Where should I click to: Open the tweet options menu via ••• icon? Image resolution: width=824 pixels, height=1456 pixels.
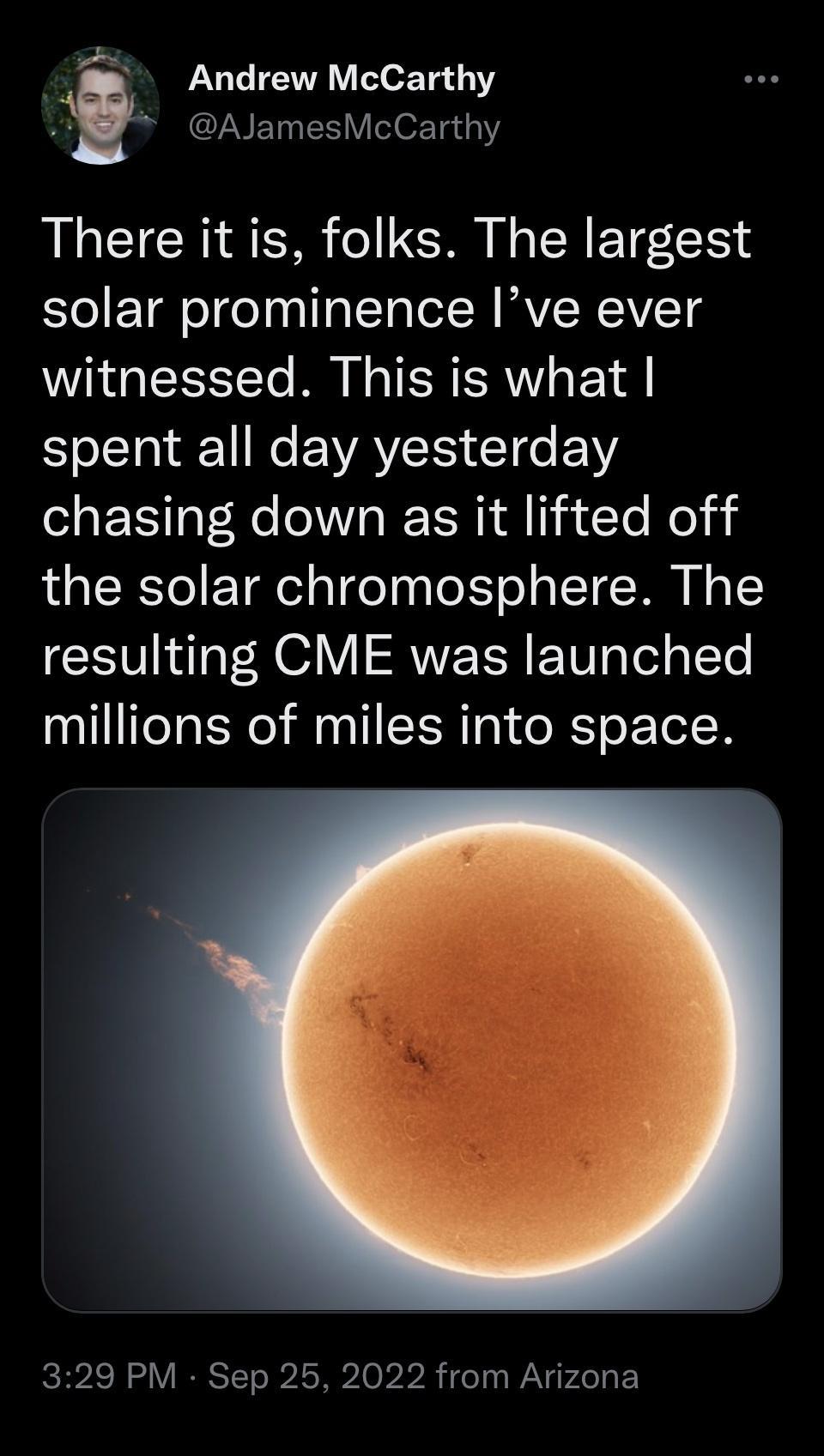[762, 77]
